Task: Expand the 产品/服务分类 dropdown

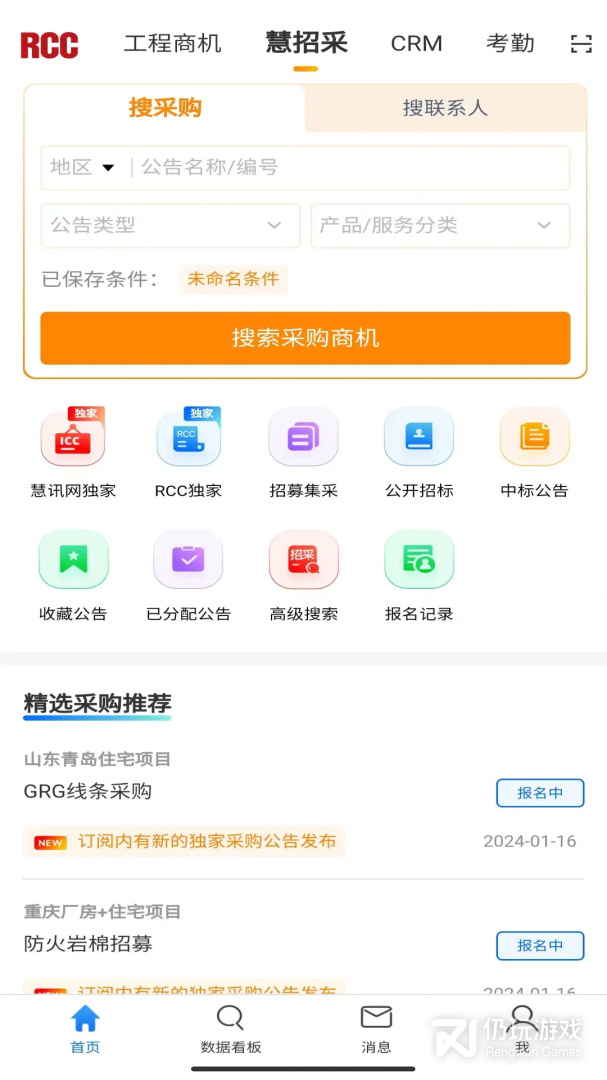Action: (x=440, y=226)
